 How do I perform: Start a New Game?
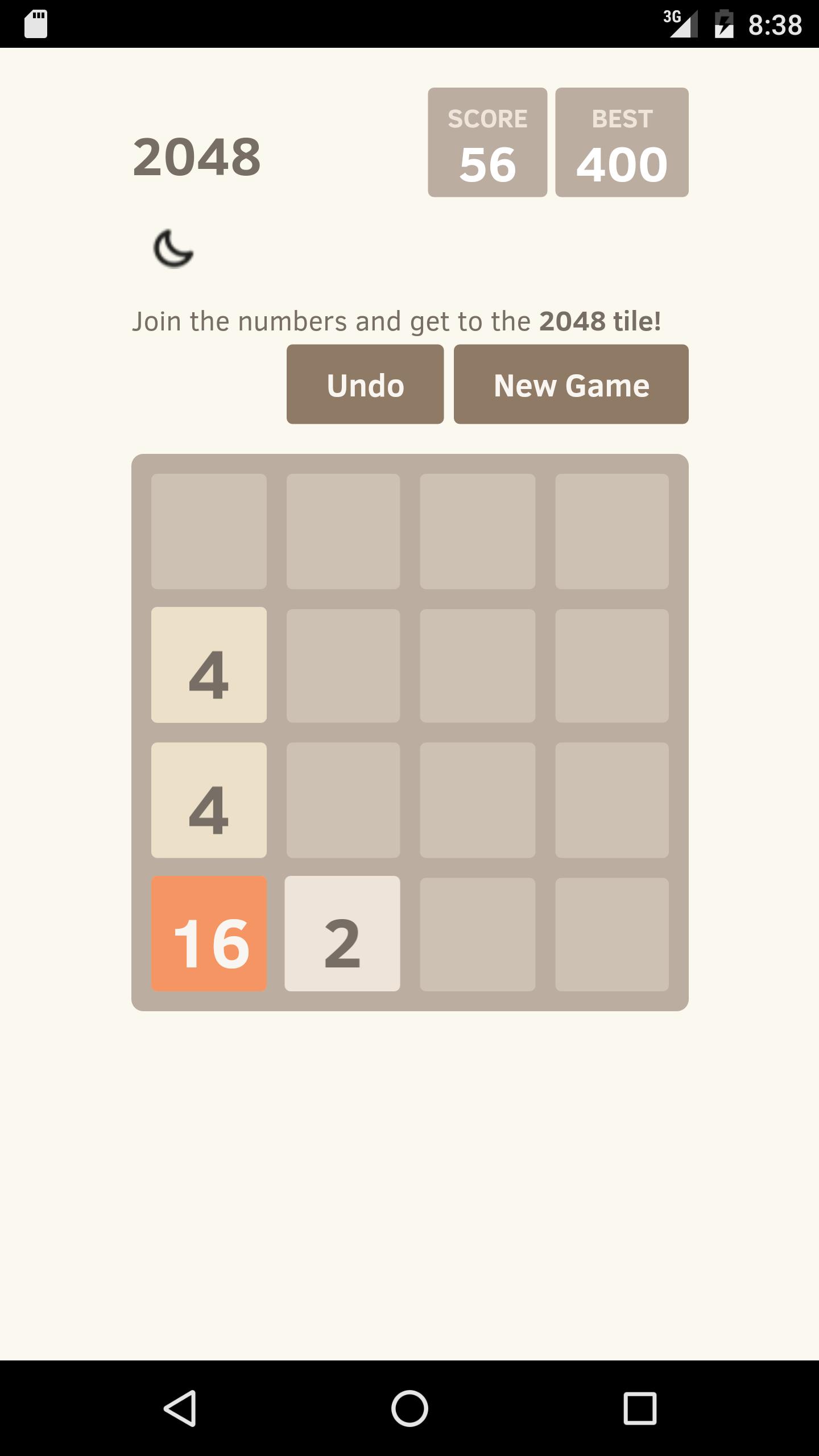[x=571, y=384]
